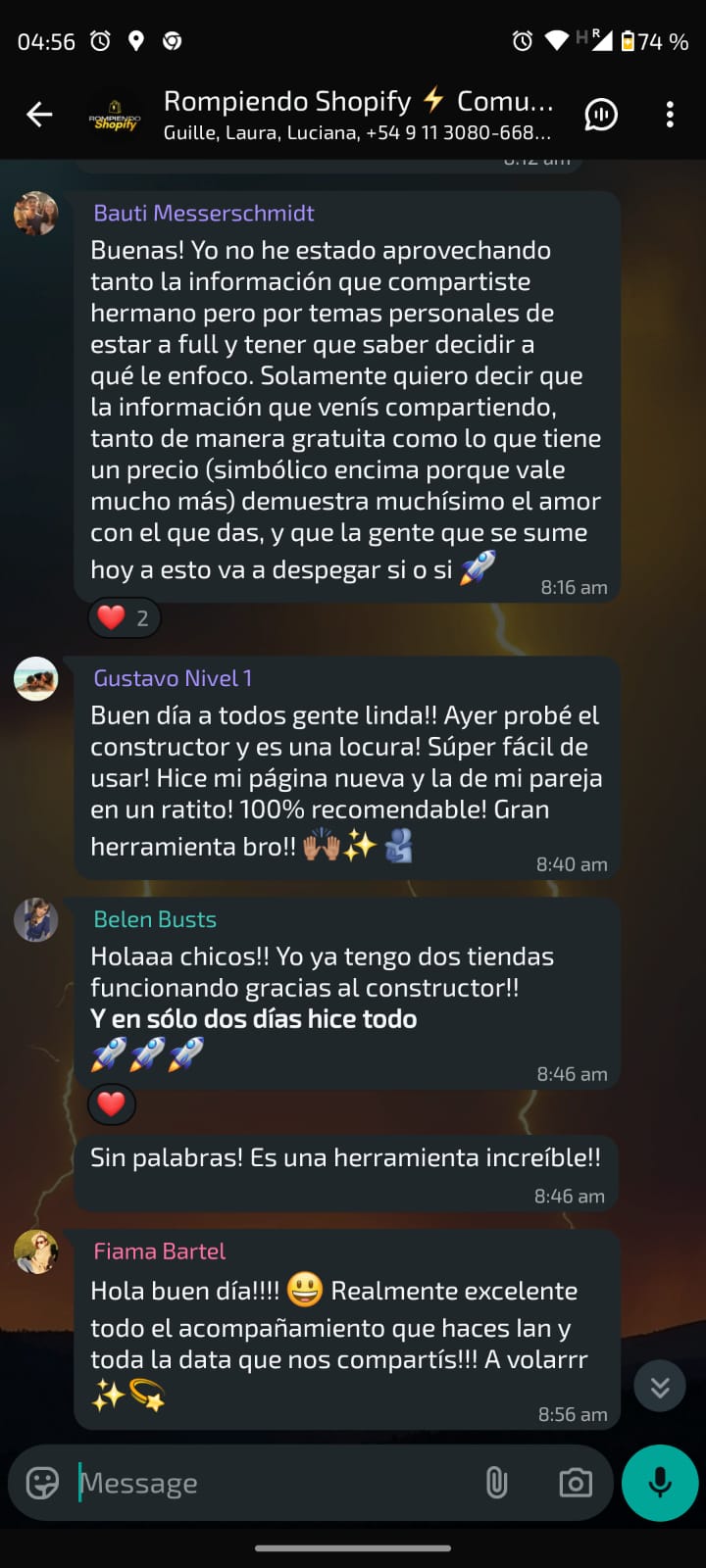Focus the Message text field
This screenshot has height=1568, width=706.
pos(275,1483)
